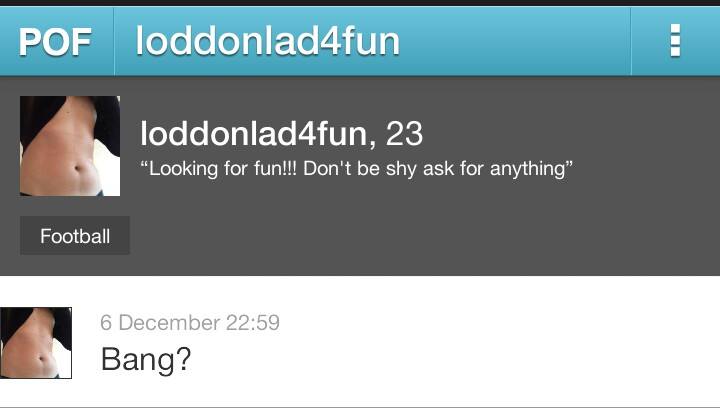720x416 pixels.
Task: Tap sender's avatar next to the Bang? message
Action: point(36,343)
